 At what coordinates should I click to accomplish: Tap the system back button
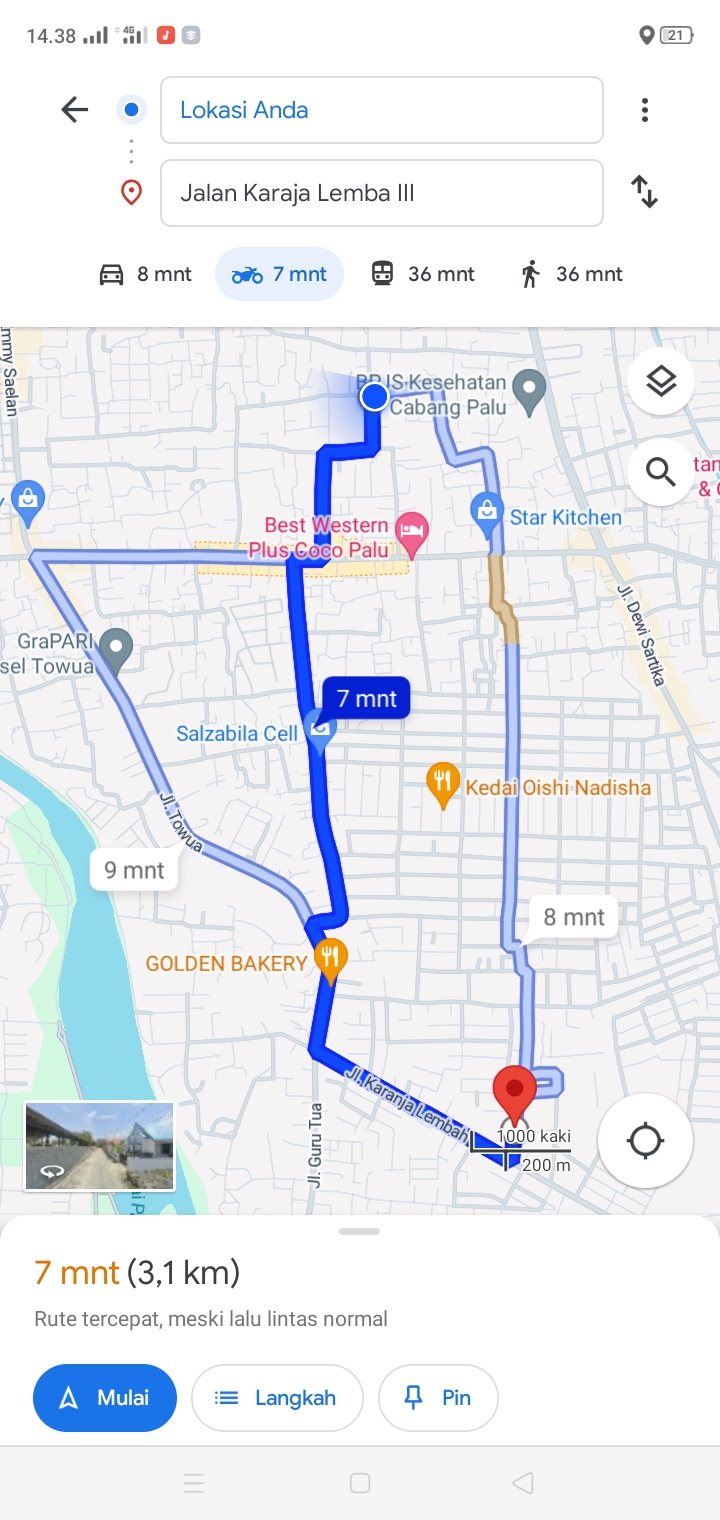[x=522, y=1483]
